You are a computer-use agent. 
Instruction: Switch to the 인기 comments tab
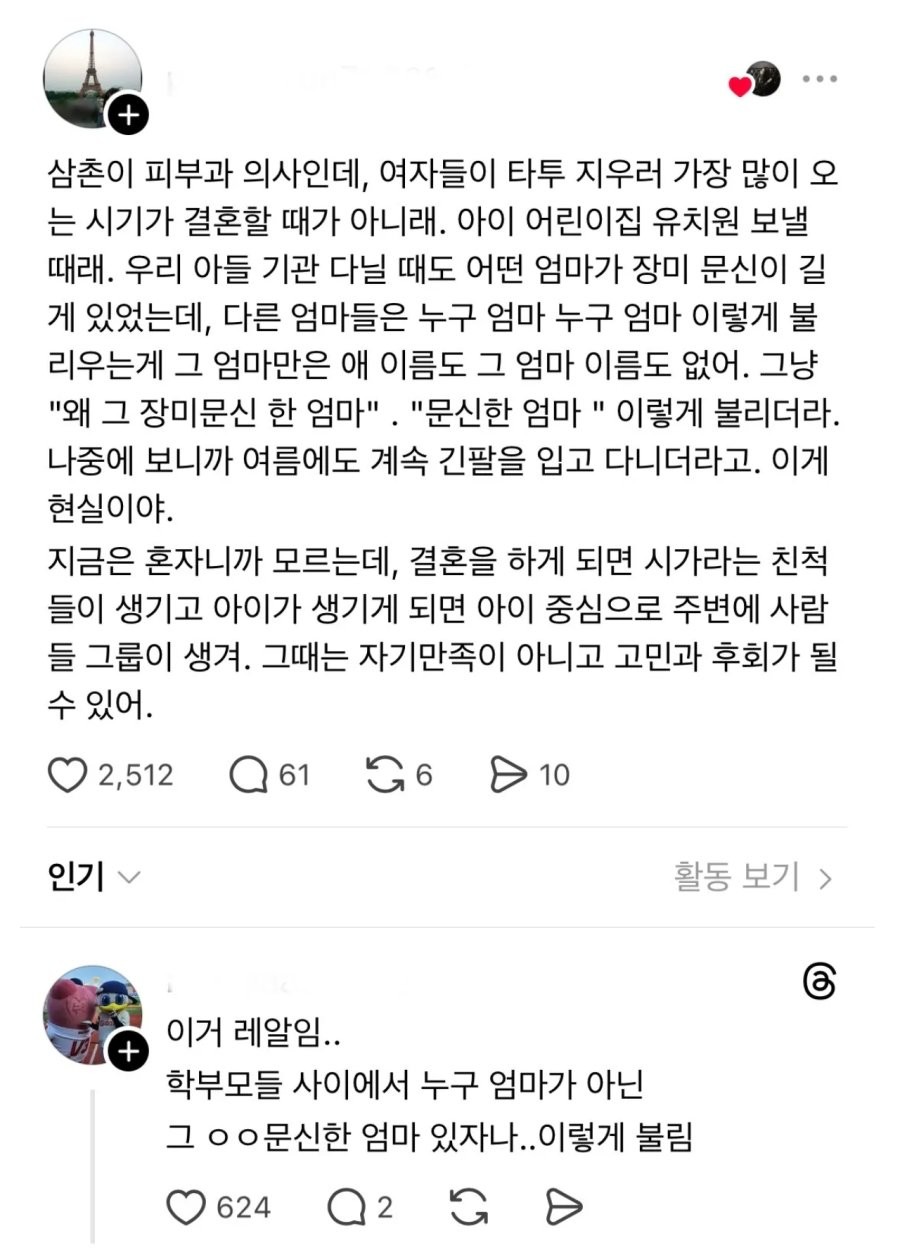pyautogui.click(x=76, y=875)
